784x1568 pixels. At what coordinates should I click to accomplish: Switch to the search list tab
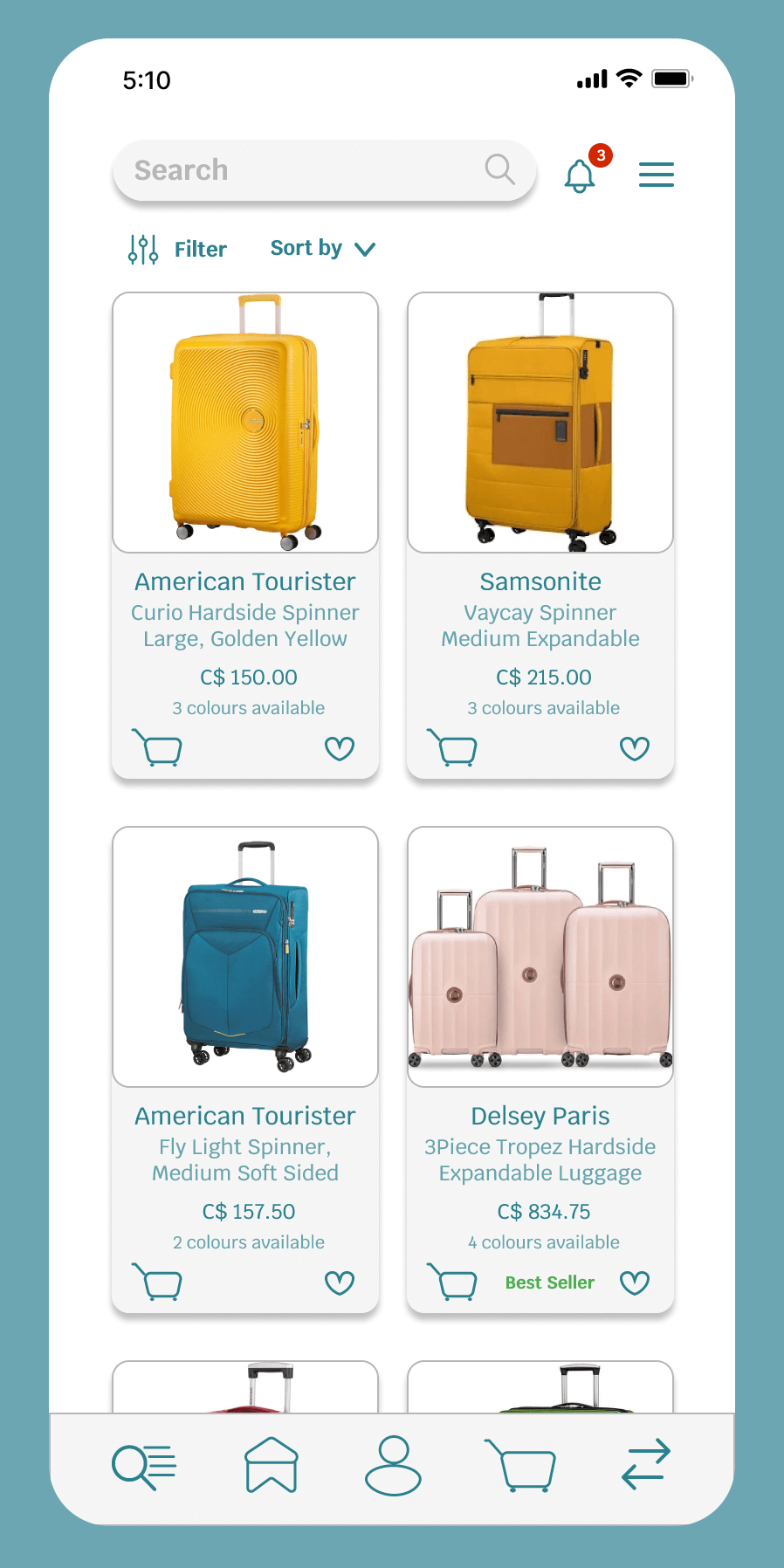144,1466
